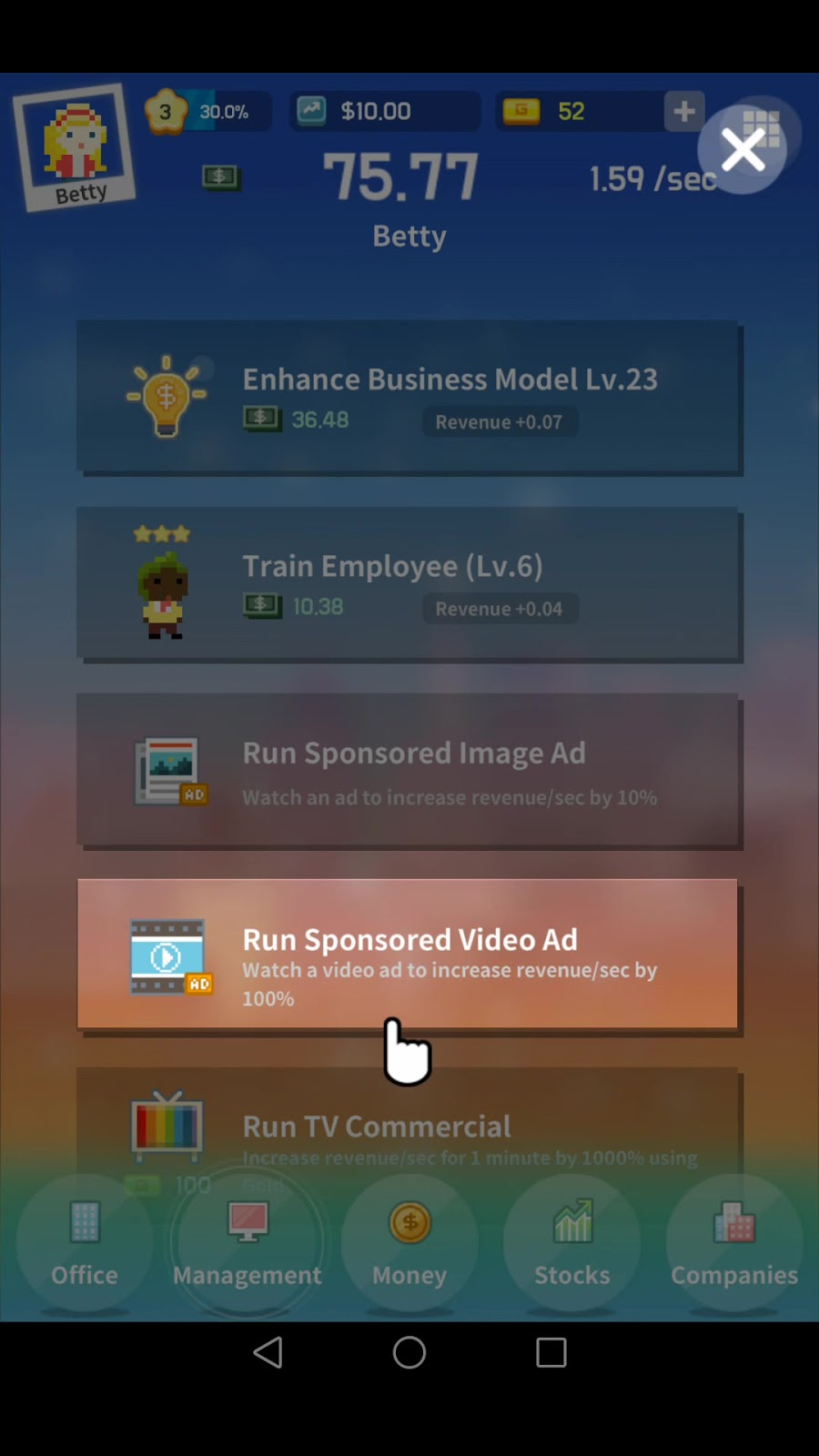The image size is (819, 1456).
Task: Upgrade Enhance Business Model Lv.23
Action: point(408,397)
